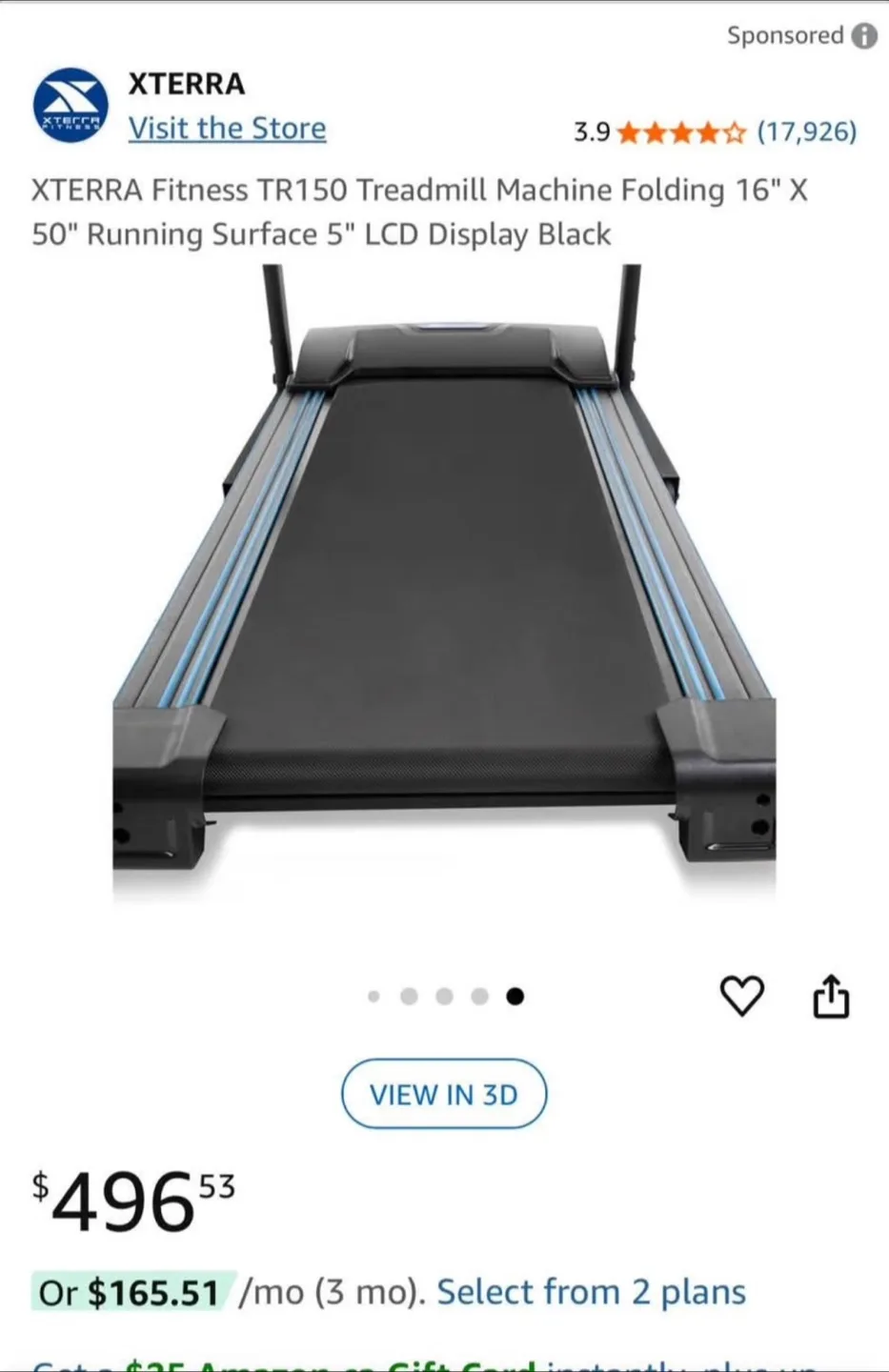Open reviews count link 17,926
The image size is (889, 1372).
tap(806, 131)
